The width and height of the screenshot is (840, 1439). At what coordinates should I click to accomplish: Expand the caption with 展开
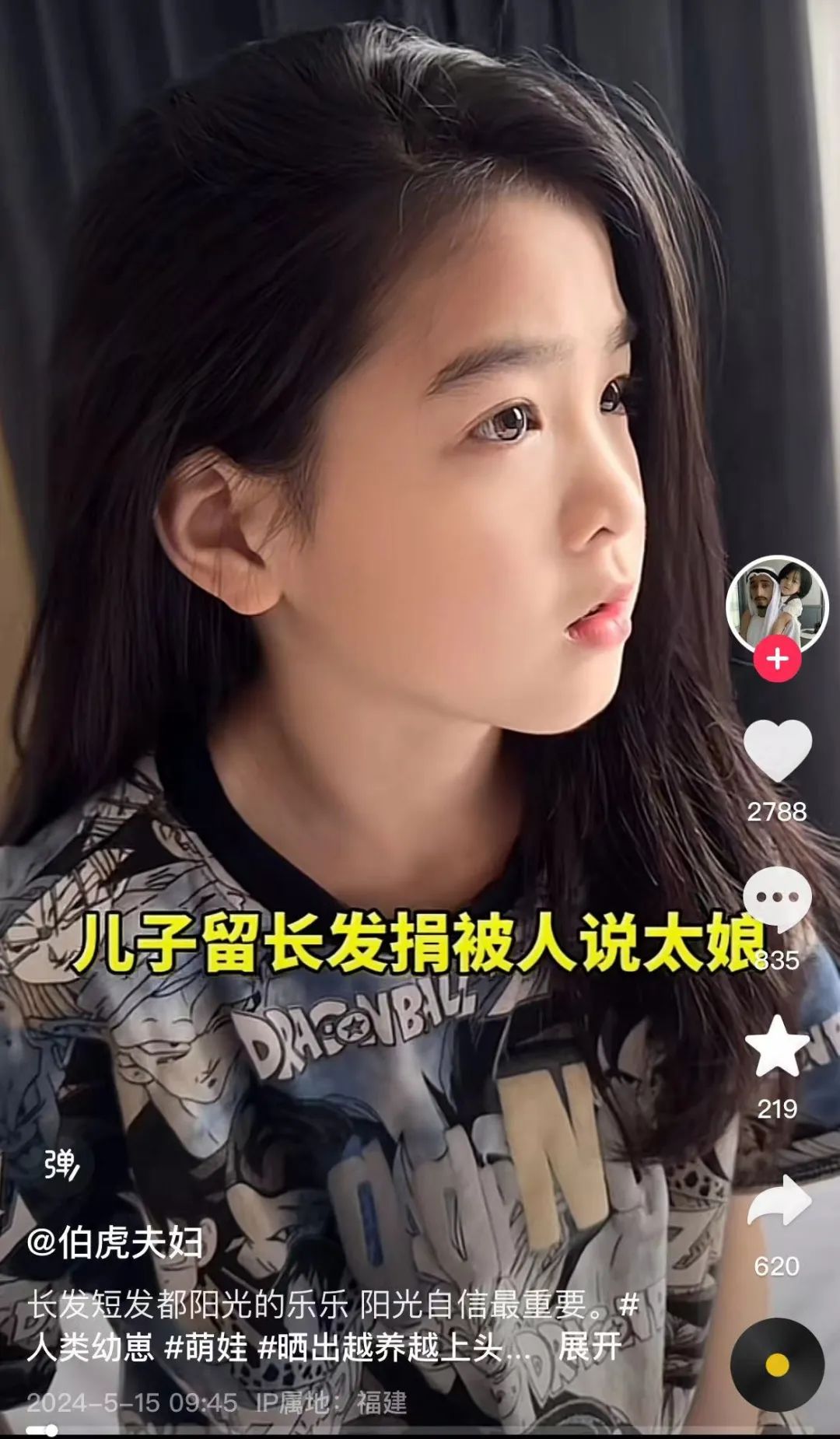(x=590, y=1346)
